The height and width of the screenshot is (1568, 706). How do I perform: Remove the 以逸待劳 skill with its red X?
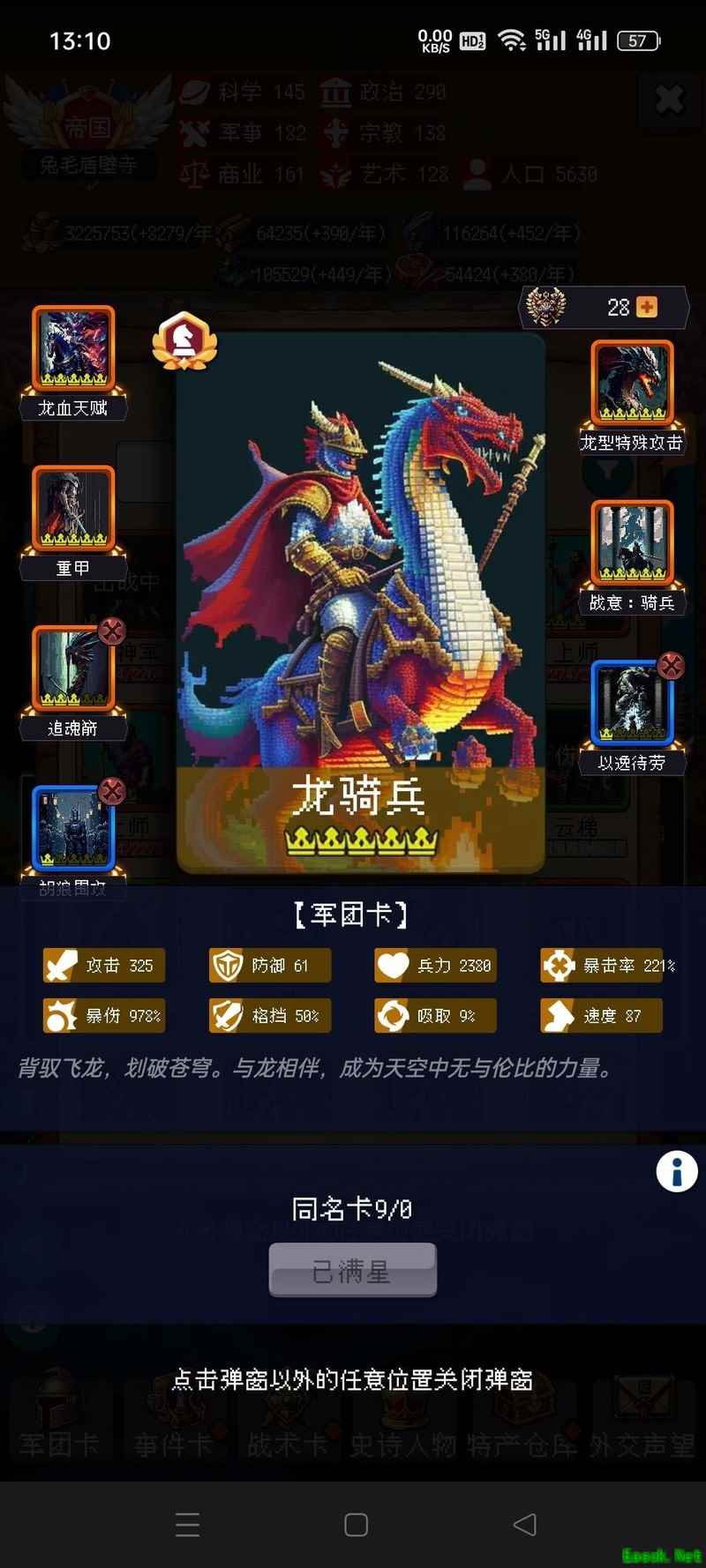[671, 665]
